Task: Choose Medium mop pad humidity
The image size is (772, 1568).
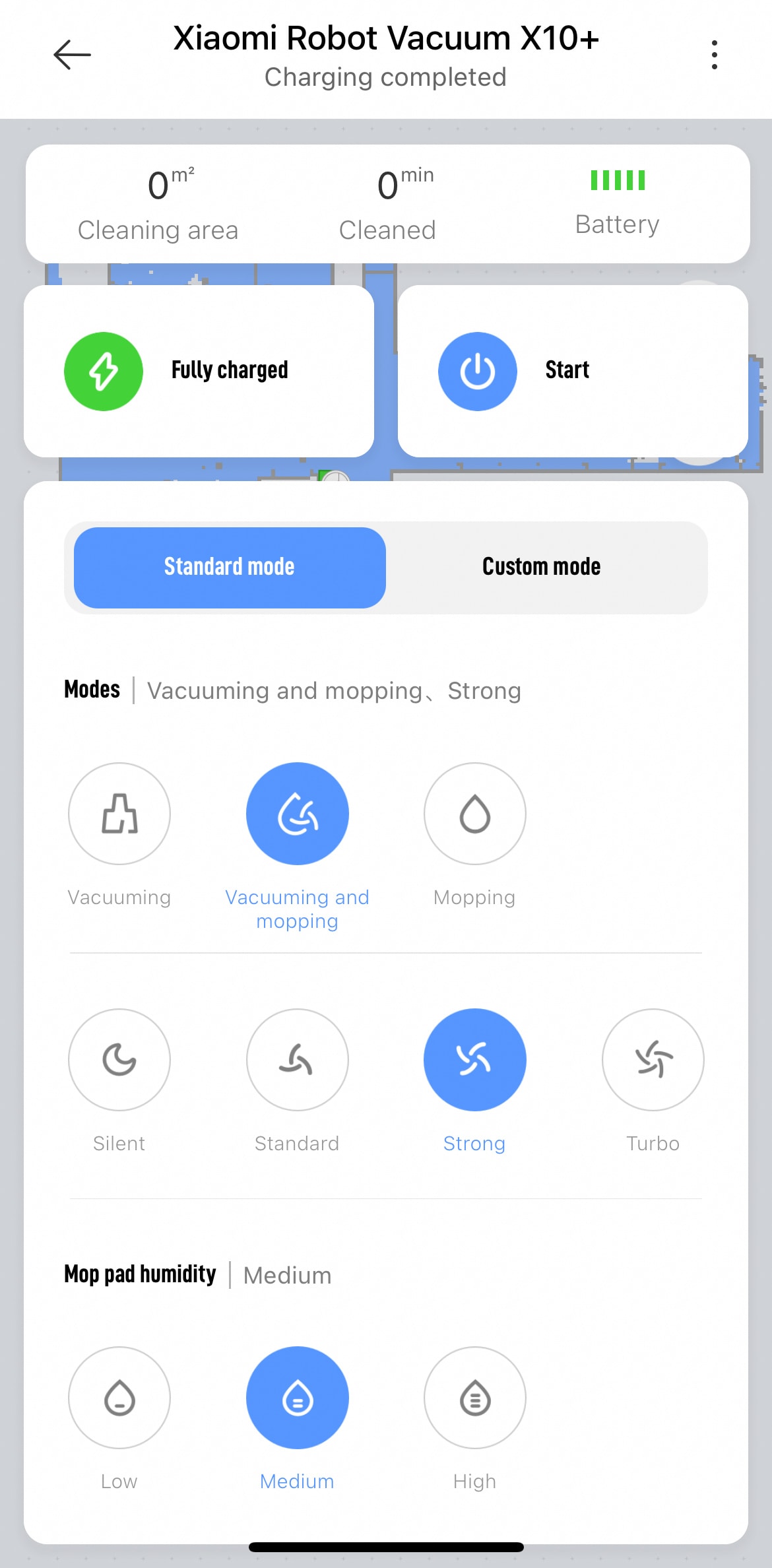Action: [x=298, y=1398]
